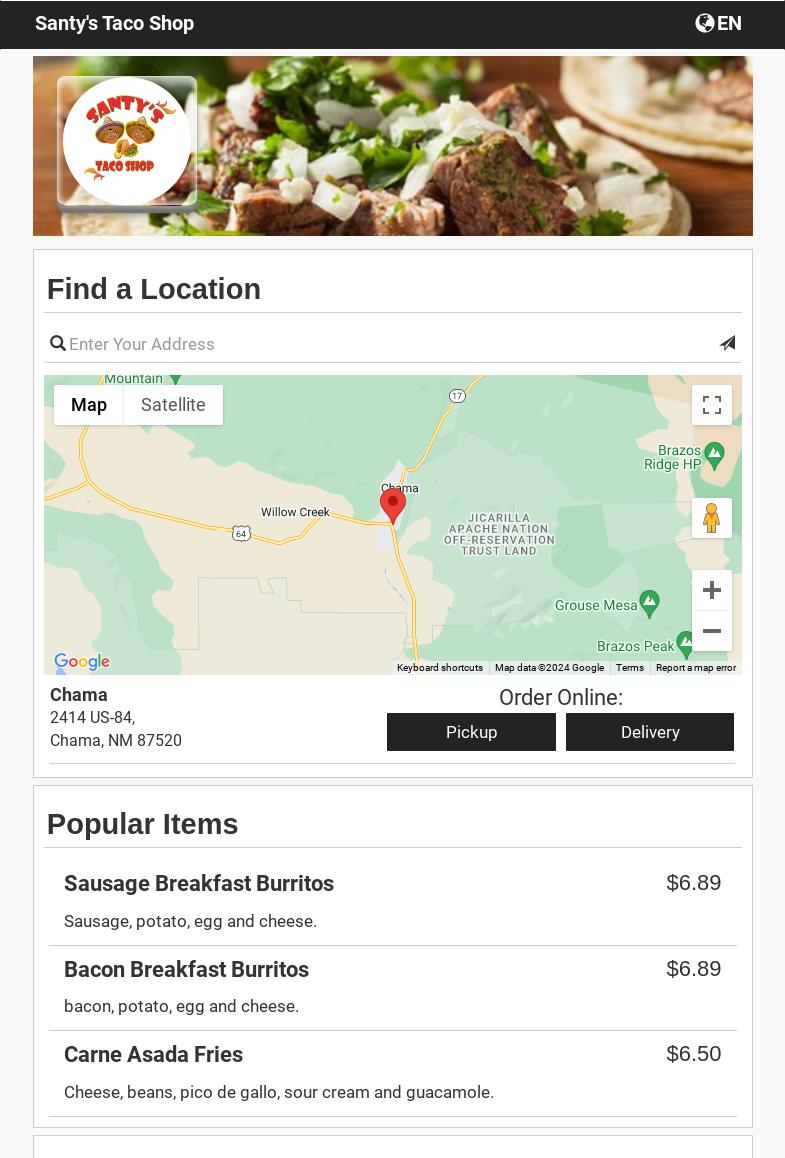
Task: Toggle fullscreen map view
Action: click(711, 405)
